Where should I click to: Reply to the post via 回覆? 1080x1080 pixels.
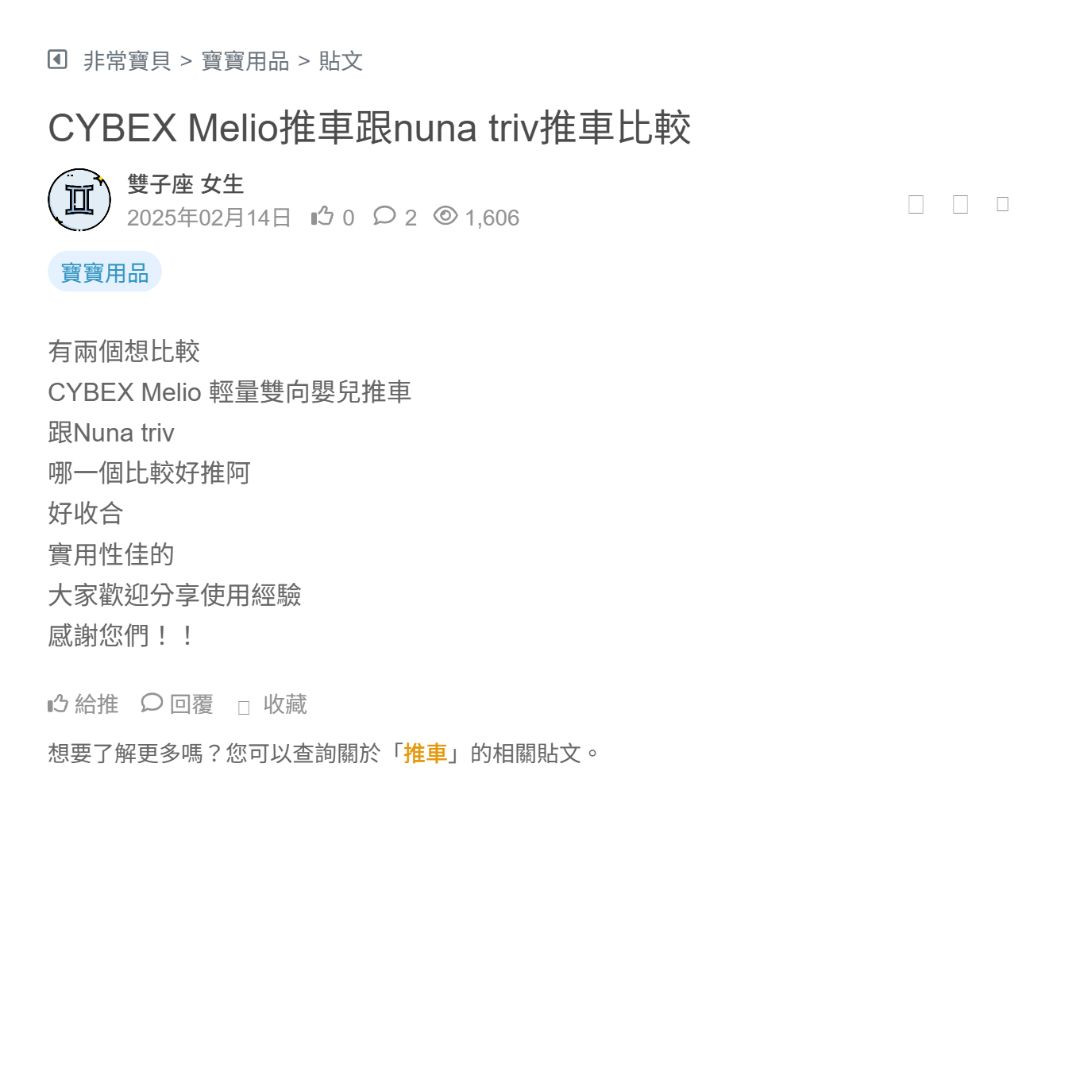[x=178, y=704]
